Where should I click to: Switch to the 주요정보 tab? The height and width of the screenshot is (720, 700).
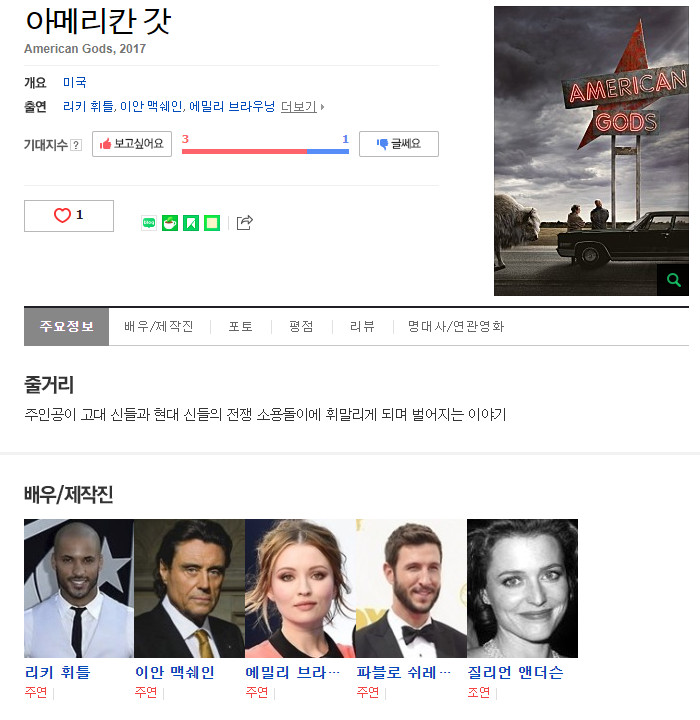(66, 327)
